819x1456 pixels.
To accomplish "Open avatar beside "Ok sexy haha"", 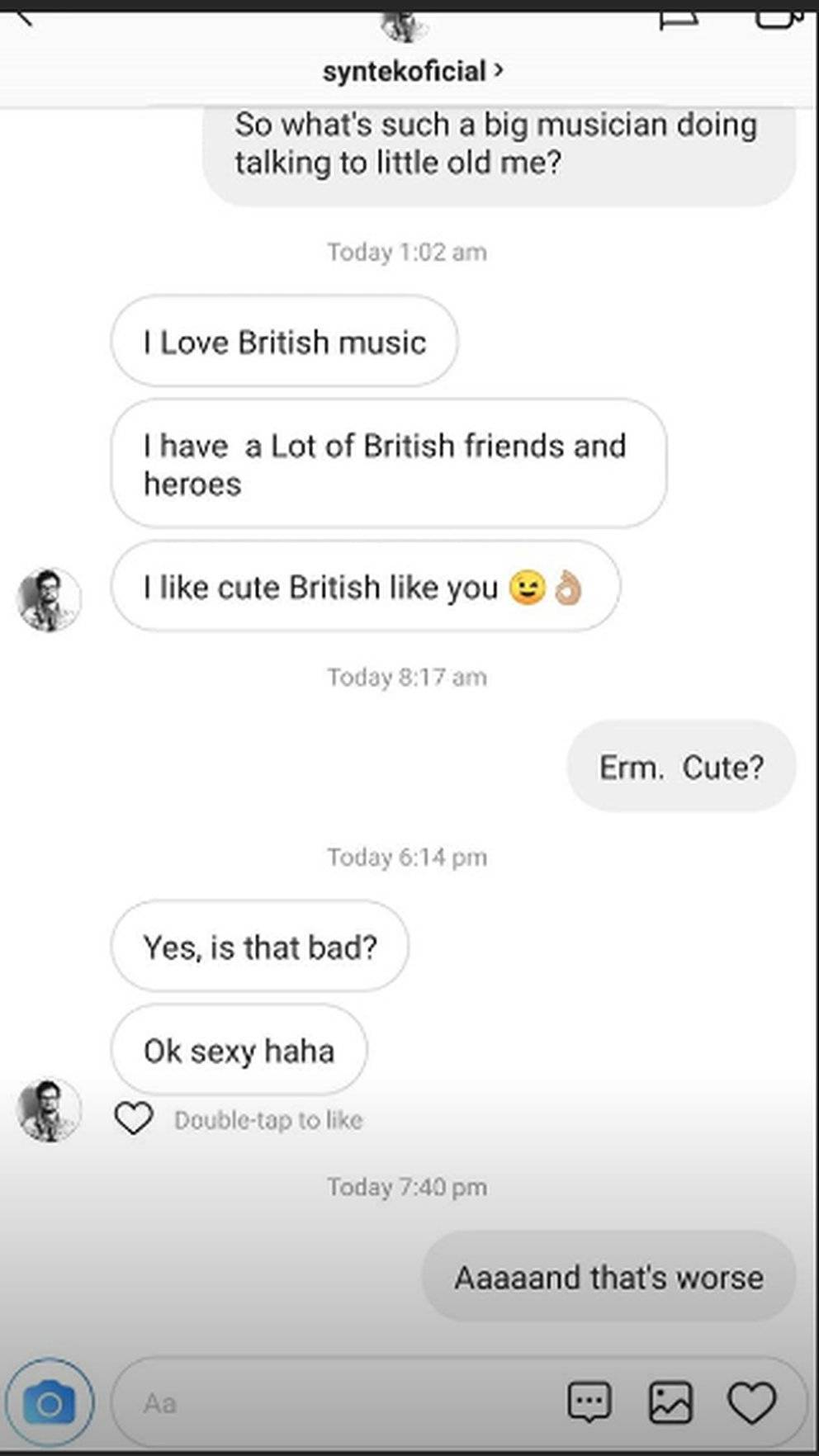I will coord(49,1110).
